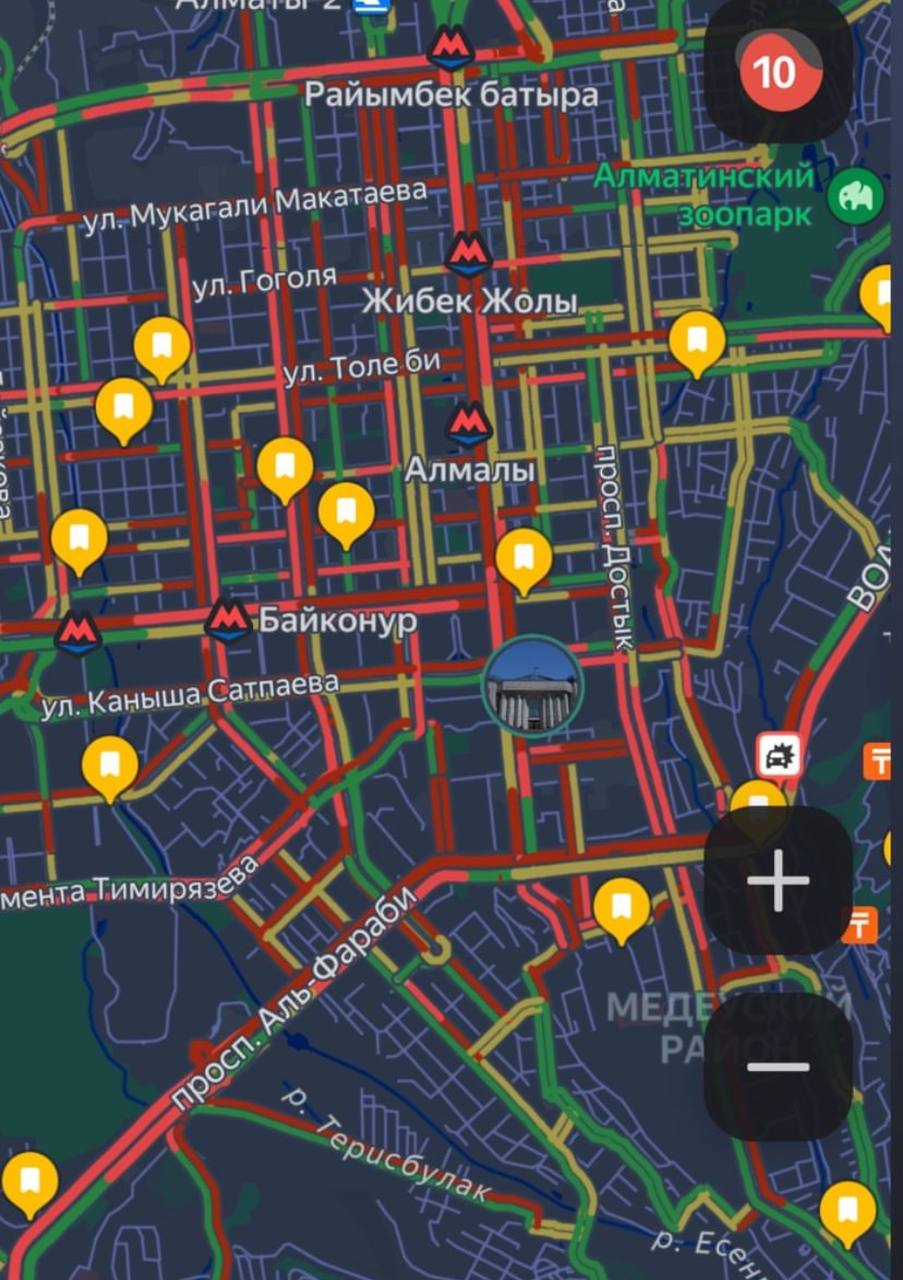The image size is (903, 1280).
Task: Select the Райымбек батыра metro station
Action: pos(451,49)
